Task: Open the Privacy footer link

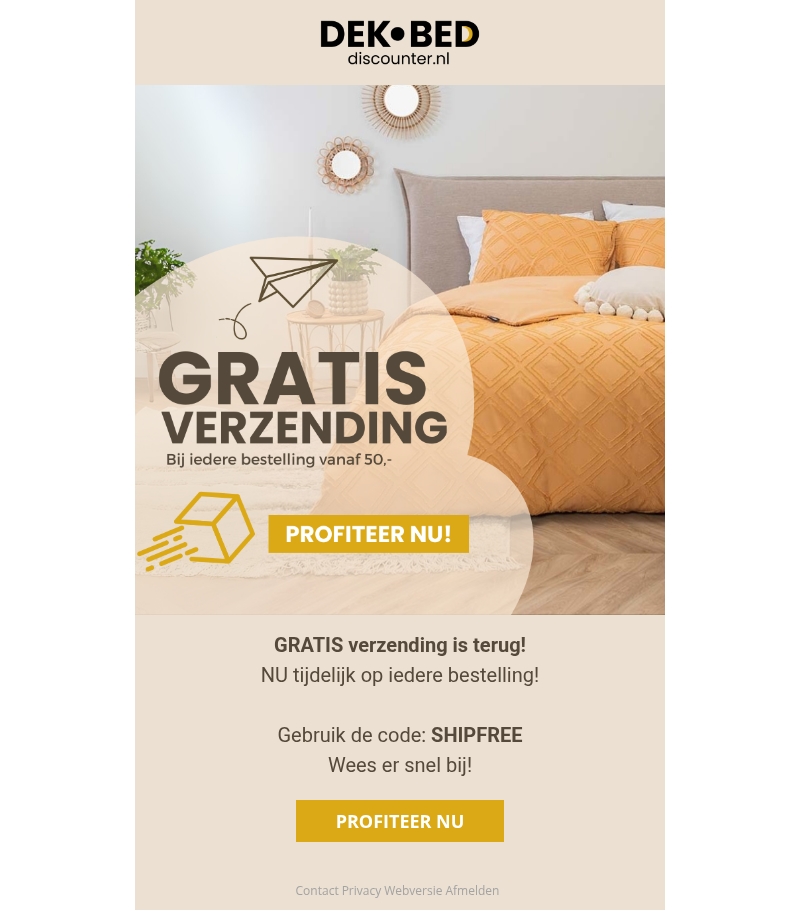Action: tap(361, 891)
